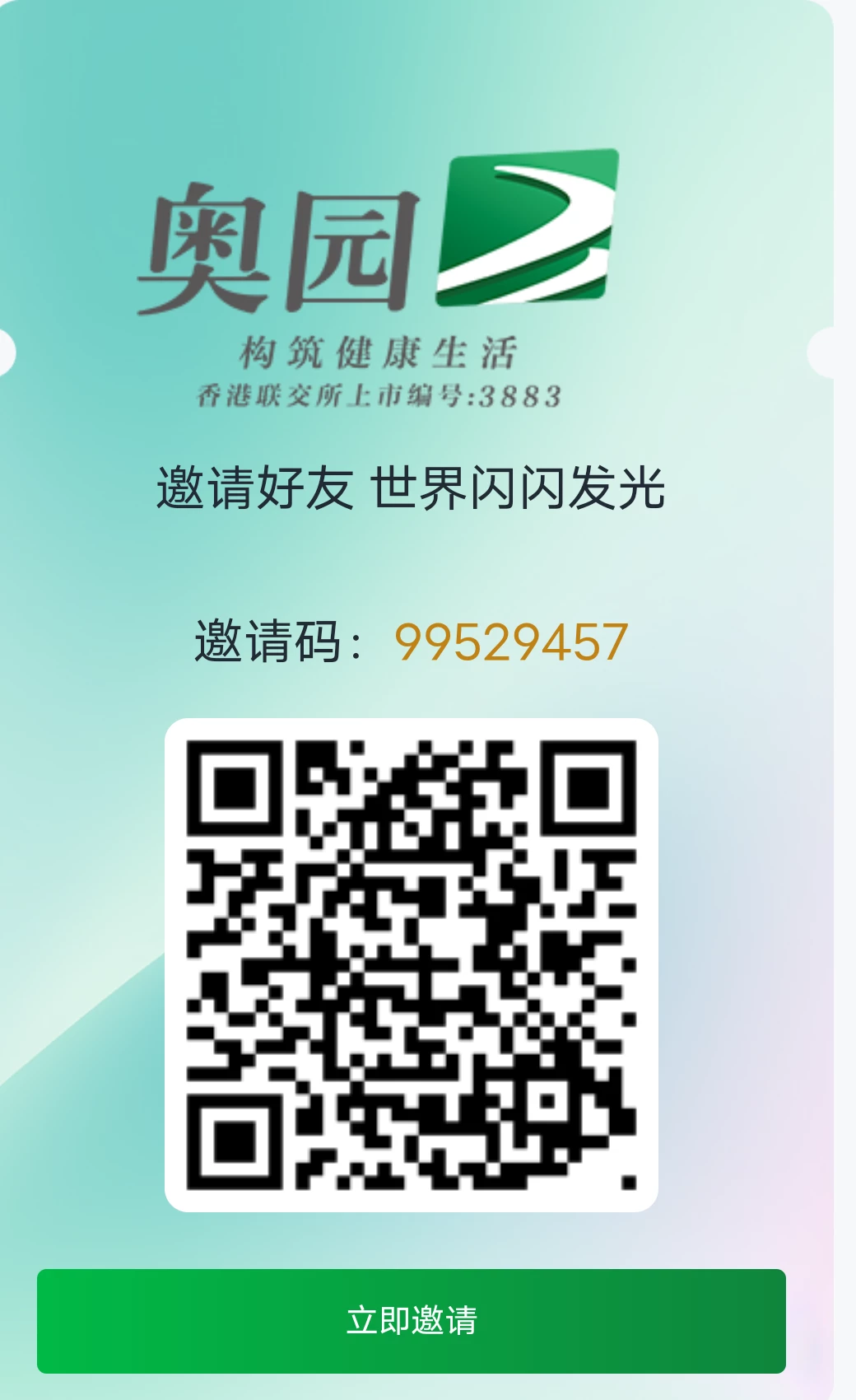This screenshot has width=856, height=1400.
Task: Tap the 立即邀请 button
Action: coord(412,1321)
